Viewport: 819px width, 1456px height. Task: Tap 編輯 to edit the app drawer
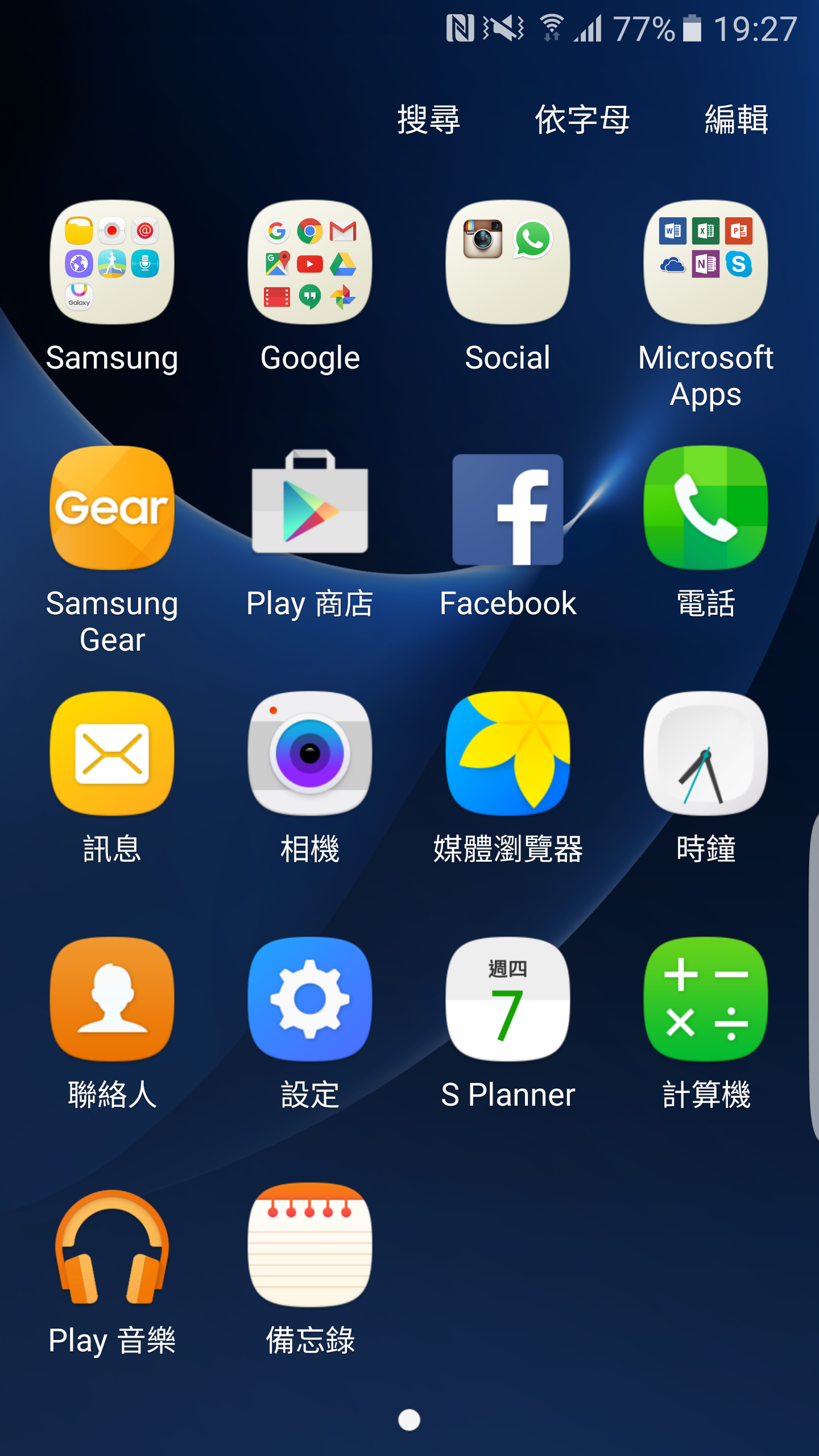point(736,119)
